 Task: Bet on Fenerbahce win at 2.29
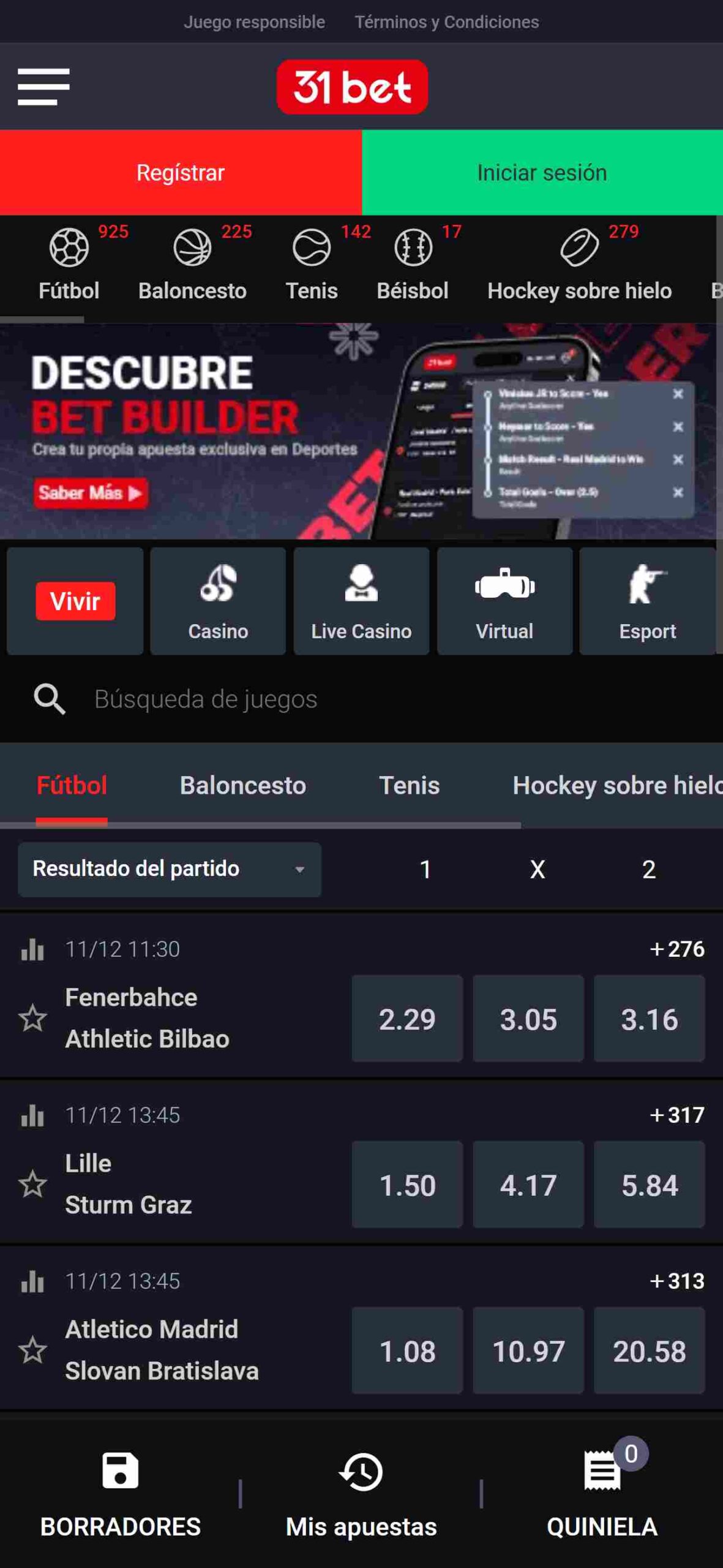407,1019
